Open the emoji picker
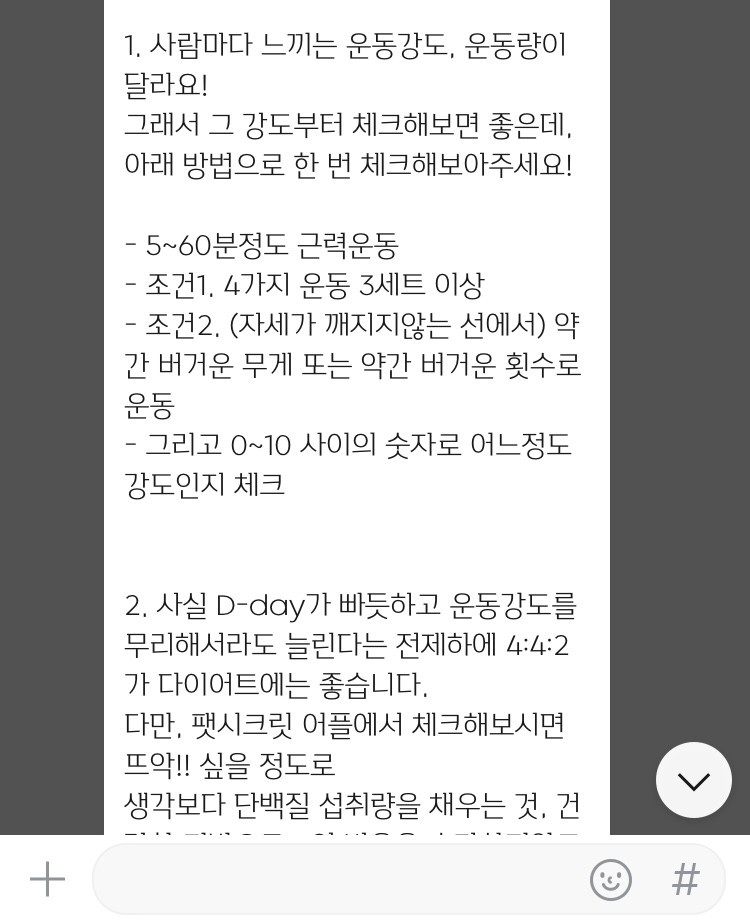Screen dimensions: 750x923 pos(610,880)
